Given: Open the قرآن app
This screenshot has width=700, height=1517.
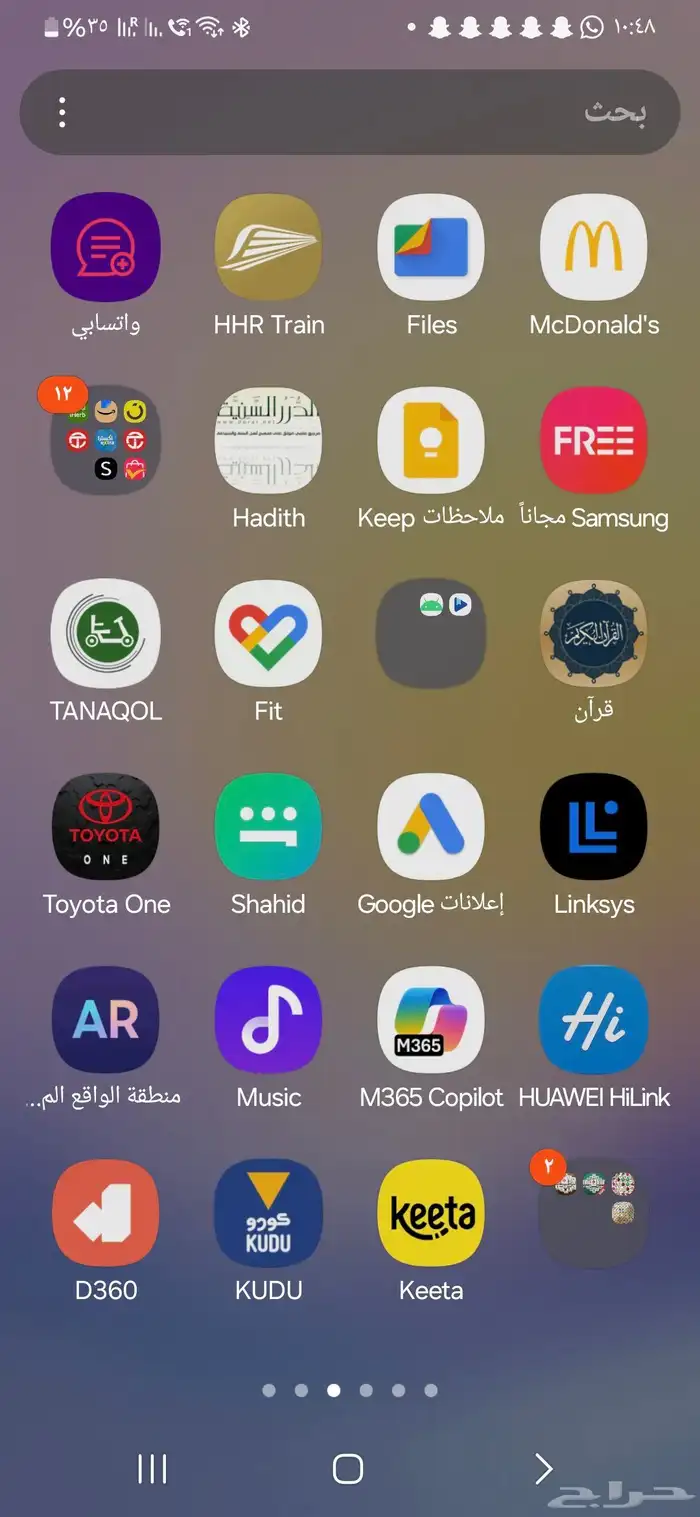Looking at the screenshot, I should pyautogui.click(x=593, y=634).
